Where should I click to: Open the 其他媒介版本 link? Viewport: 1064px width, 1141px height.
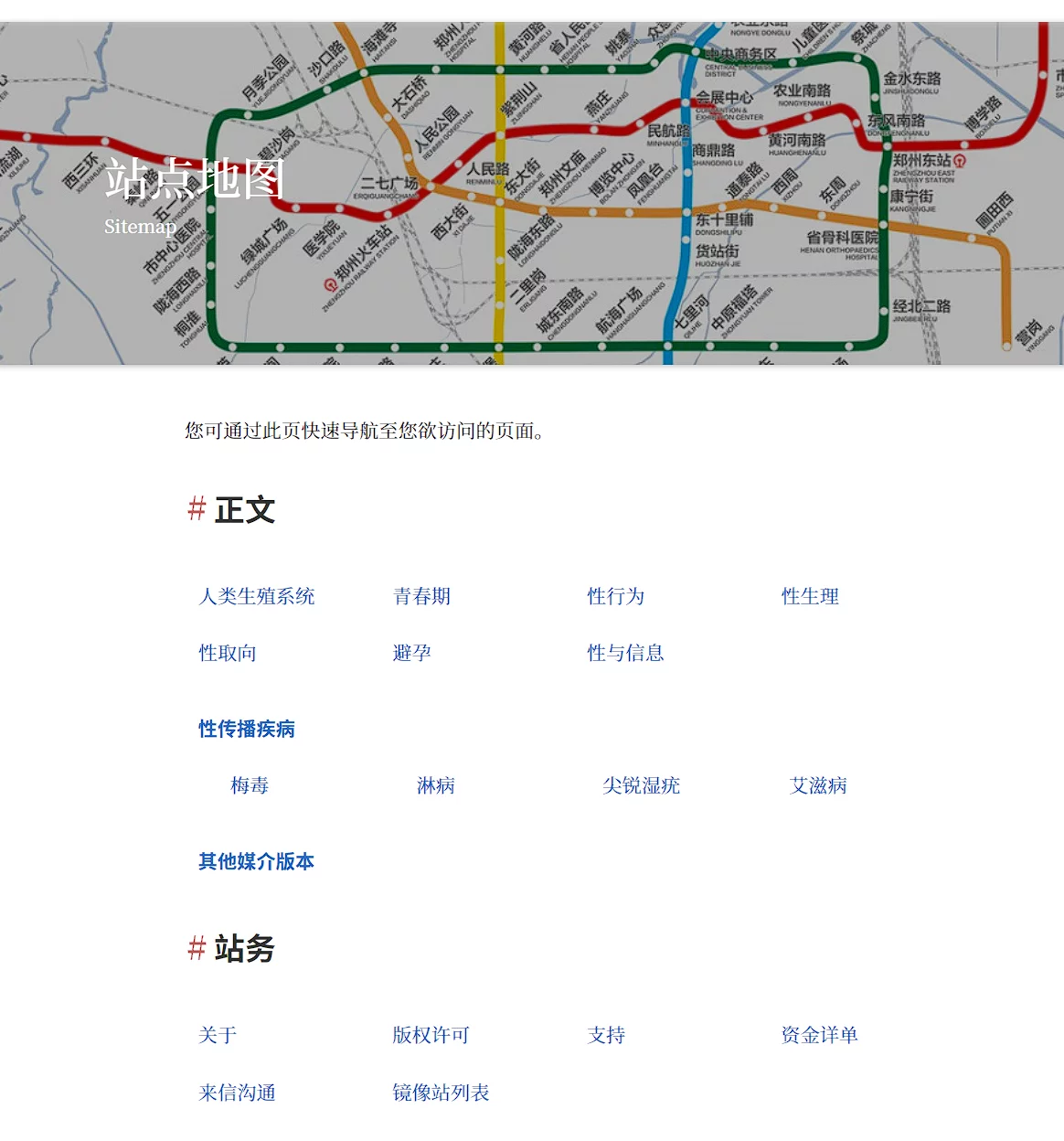pyautogui.click(x=256, y=862)
